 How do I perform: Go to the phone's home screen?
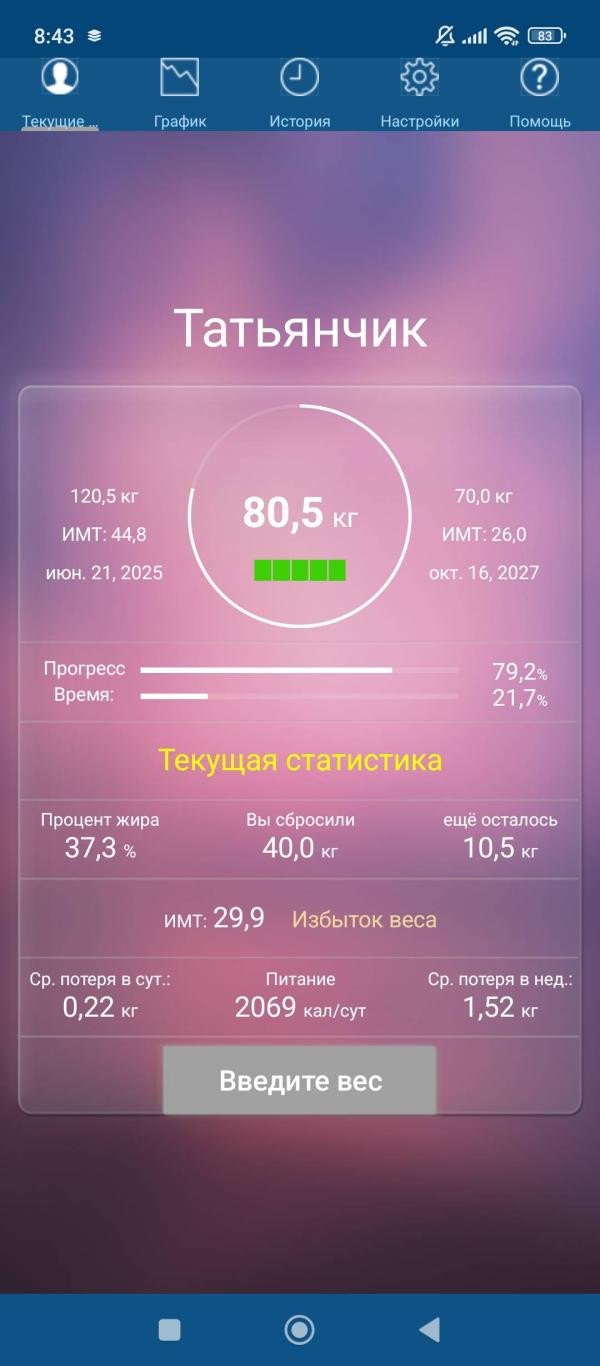(x=299, y=1329)
